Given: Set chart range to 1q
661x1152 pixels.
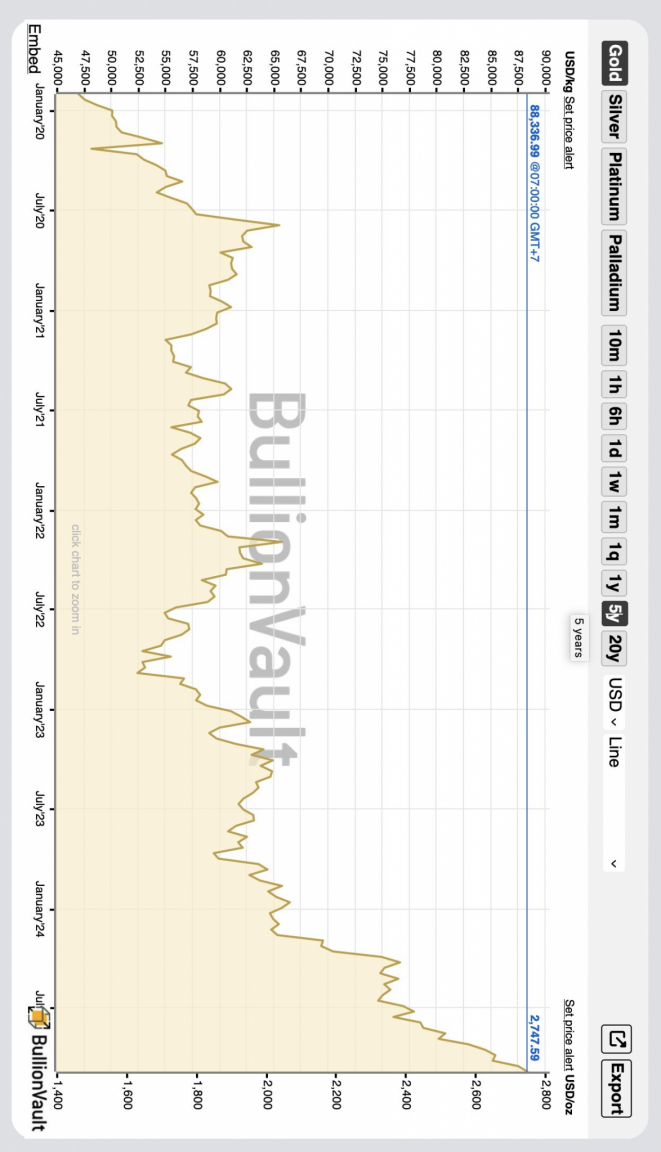Looking at the screenshot, I should 615,552.
